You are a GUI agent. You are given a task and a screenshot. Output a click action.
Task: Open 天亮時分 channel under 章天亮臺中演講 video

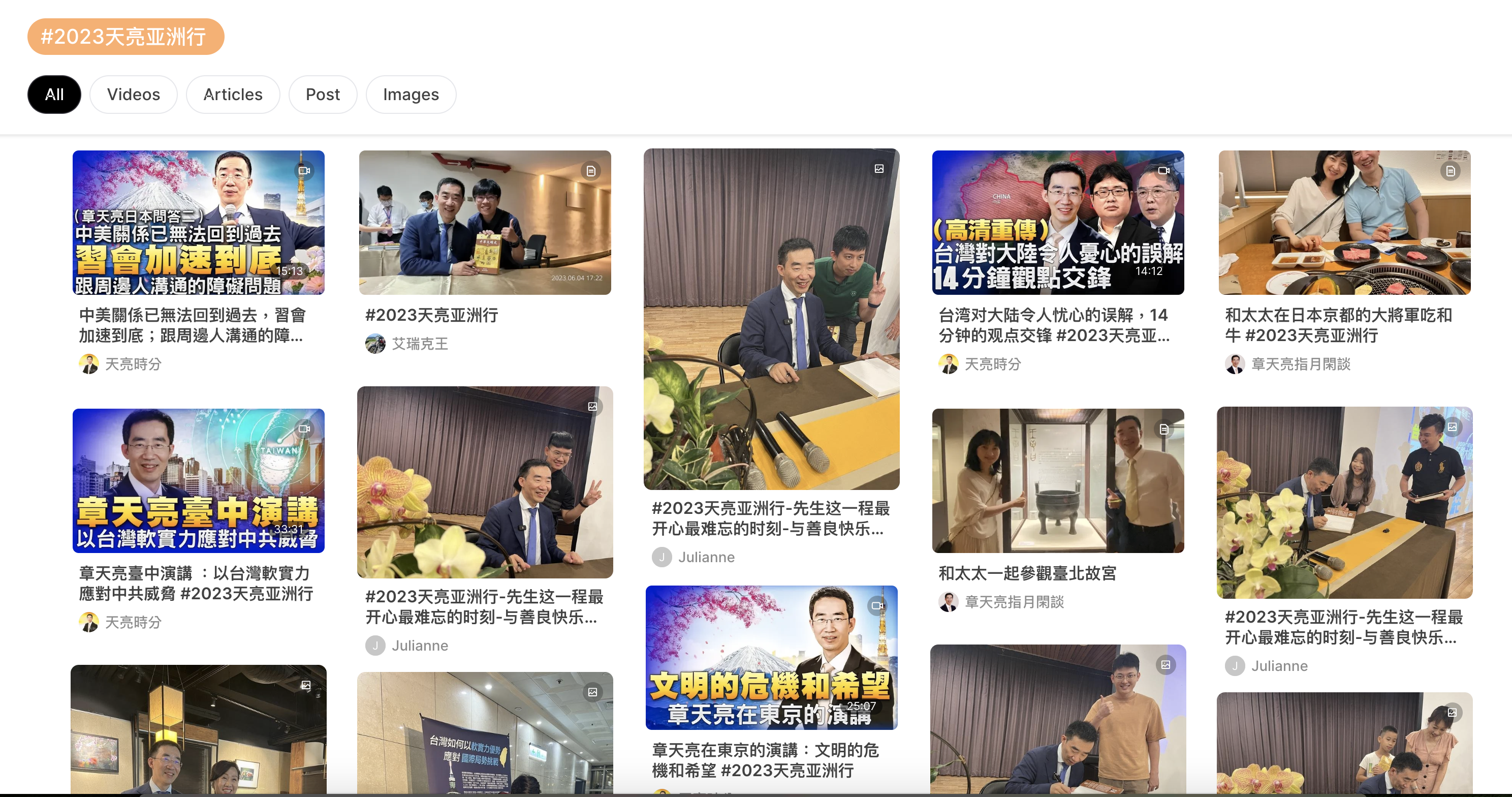pyautogui.click(x=133, y=622)
